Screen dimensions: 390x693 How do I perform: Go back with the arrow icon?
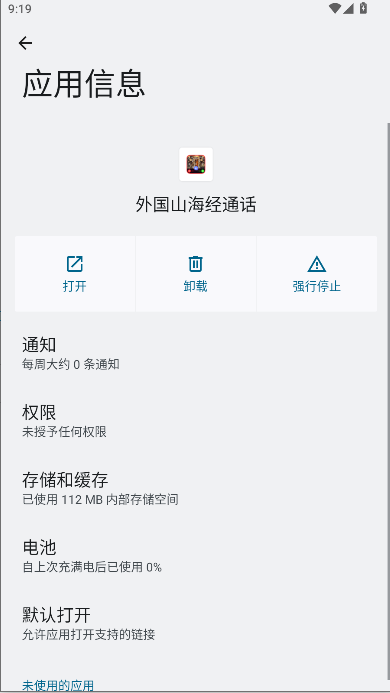(x=26, y=43)
